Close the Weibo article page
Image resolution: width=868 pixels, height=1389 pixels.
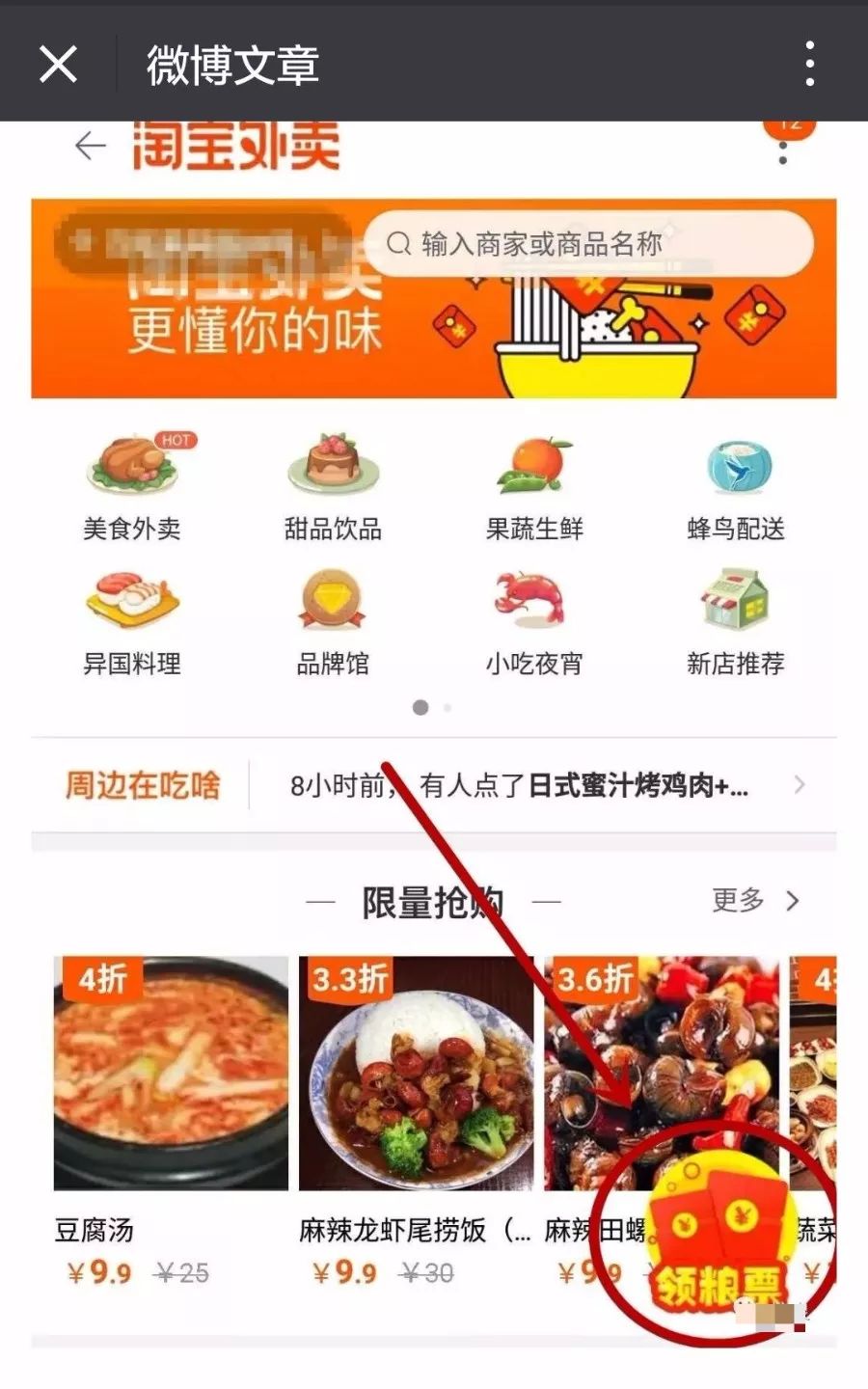click(58, 65)
